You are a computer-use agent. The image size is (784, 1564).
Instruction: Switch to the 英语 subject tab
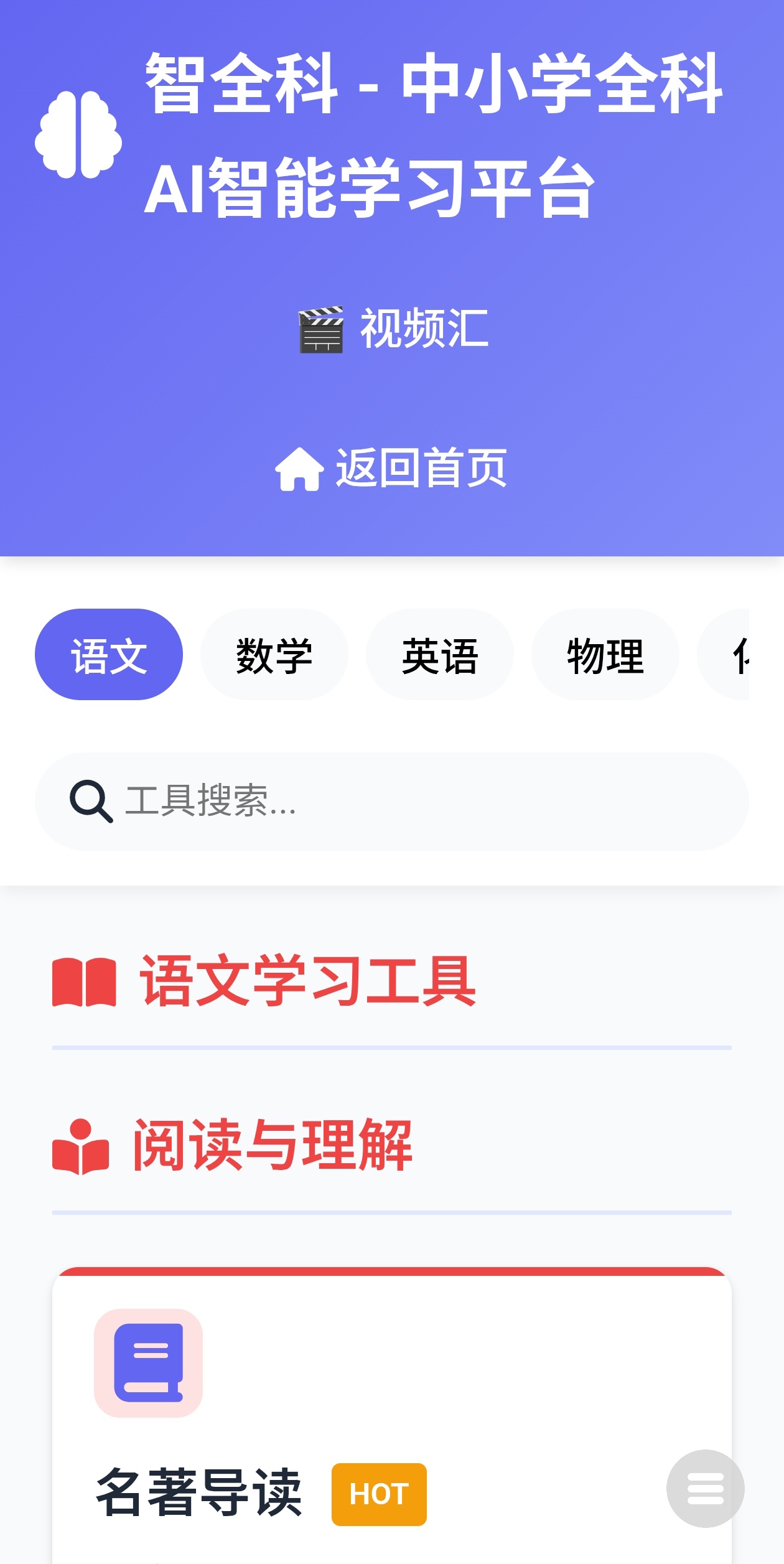pos(441,654)
